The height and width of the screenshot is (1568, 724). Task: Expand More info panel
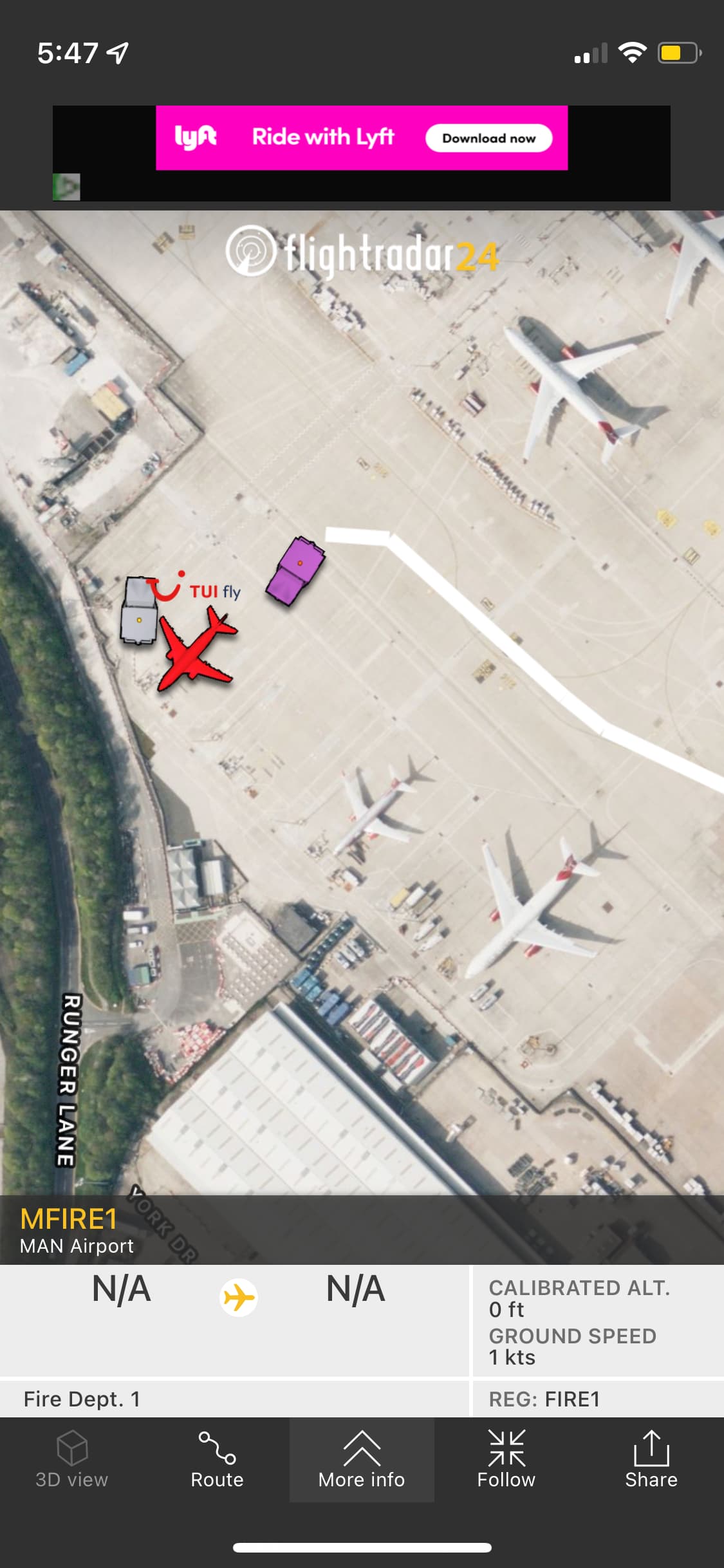[x=362, y=1459]
